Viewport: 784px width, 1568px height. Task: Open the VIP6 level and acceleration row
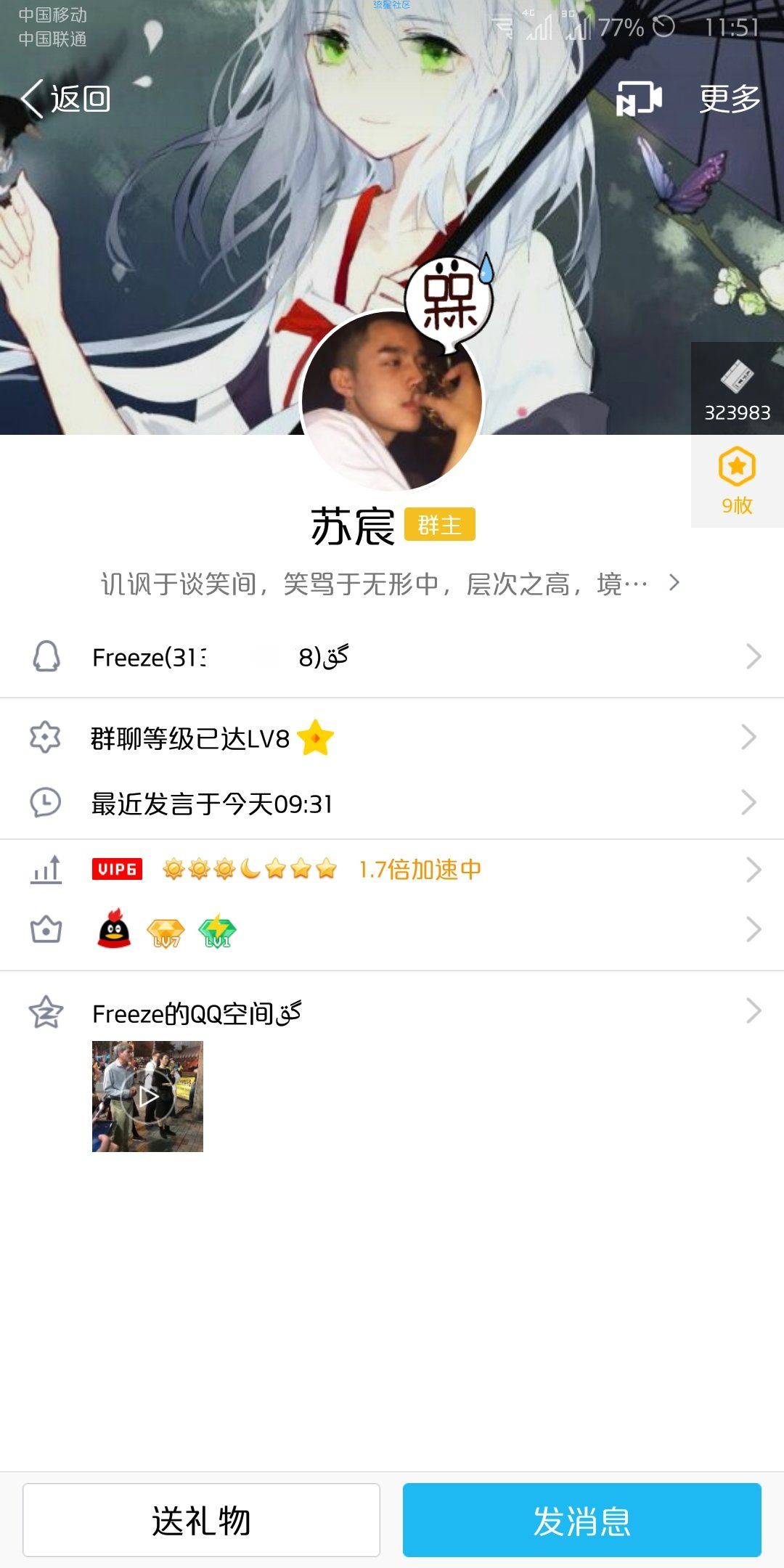click(392, 869)
